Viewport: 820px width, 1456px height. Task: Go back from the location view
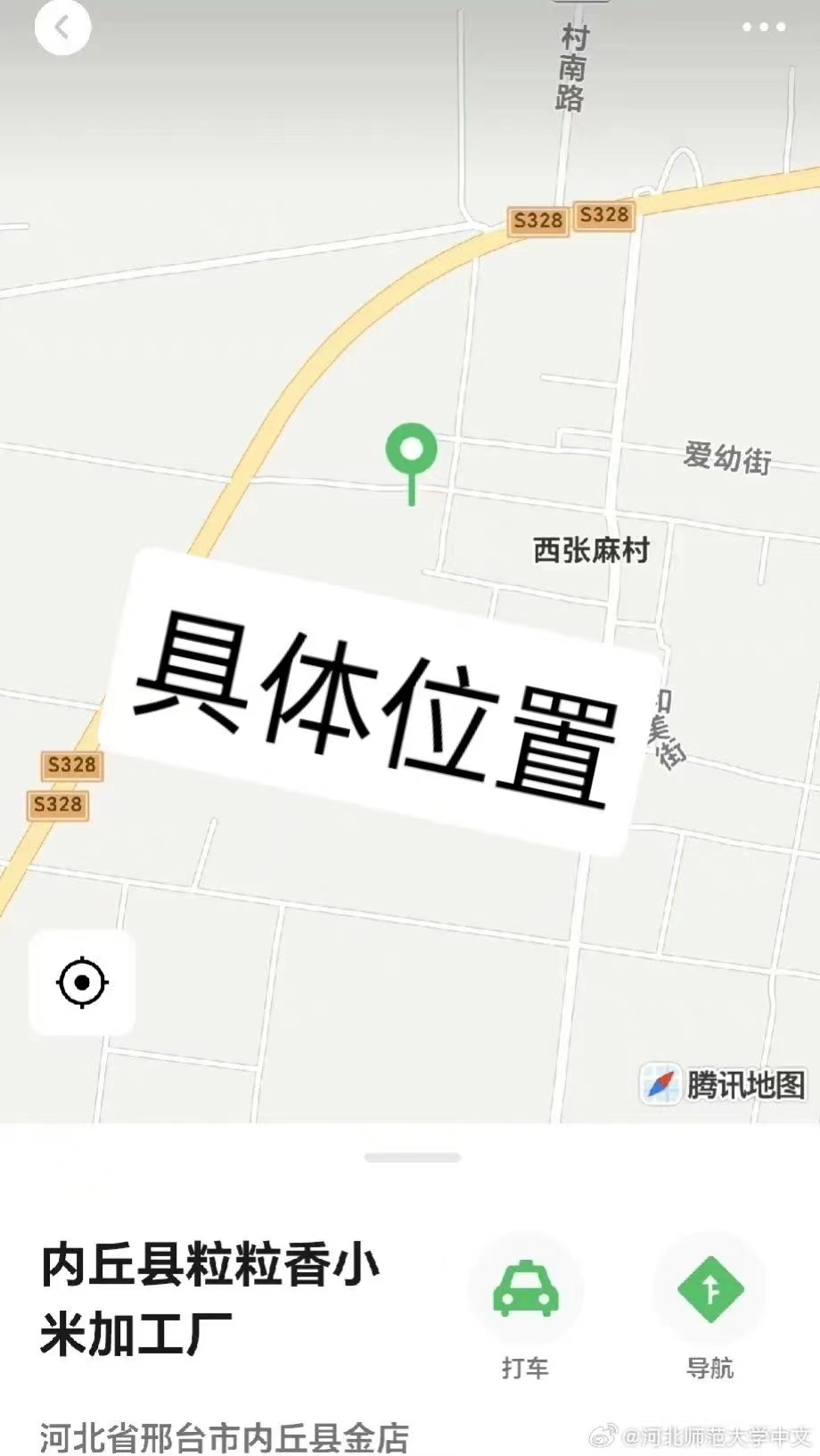point(62,28)
